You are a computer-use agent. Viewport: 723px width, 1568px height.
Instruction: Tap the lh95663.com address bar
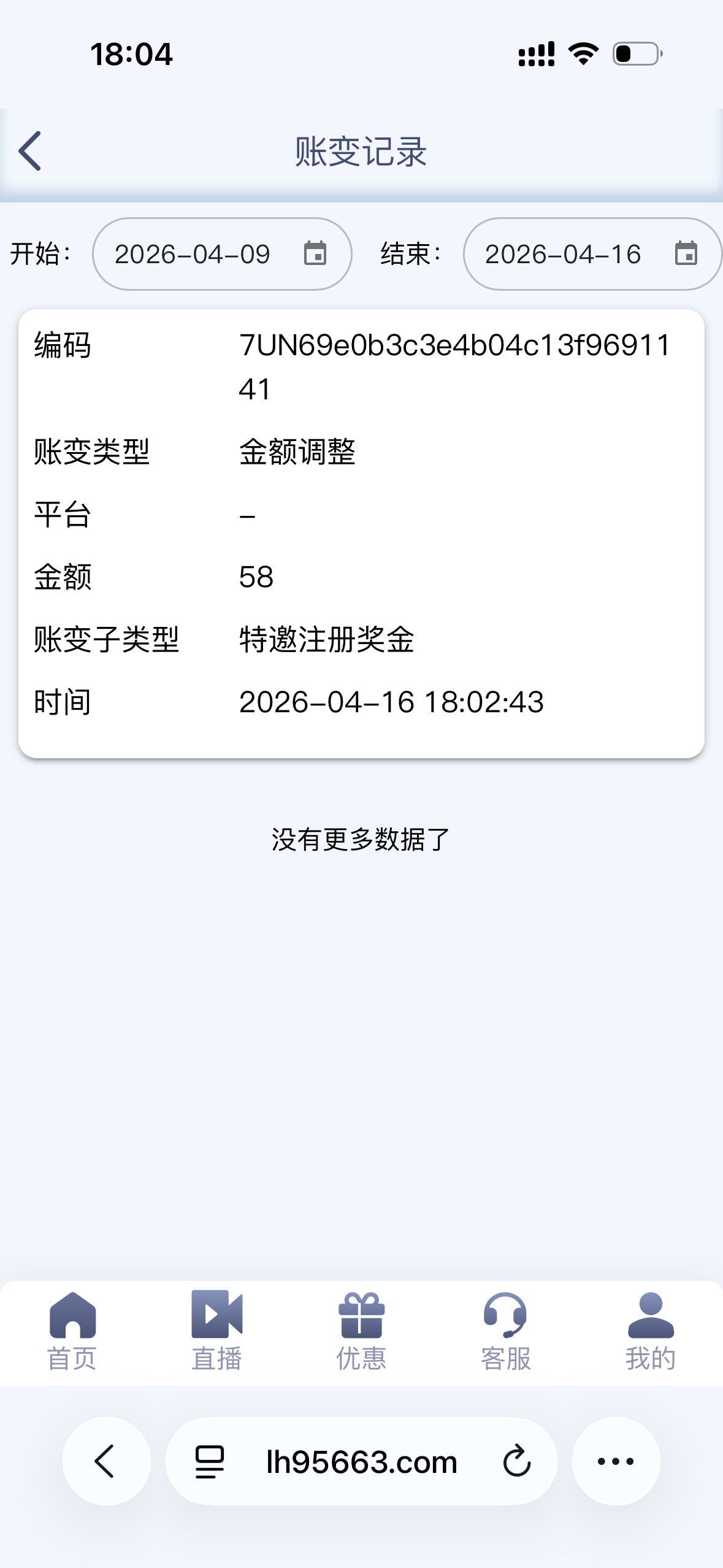(x=361, y=1461)
